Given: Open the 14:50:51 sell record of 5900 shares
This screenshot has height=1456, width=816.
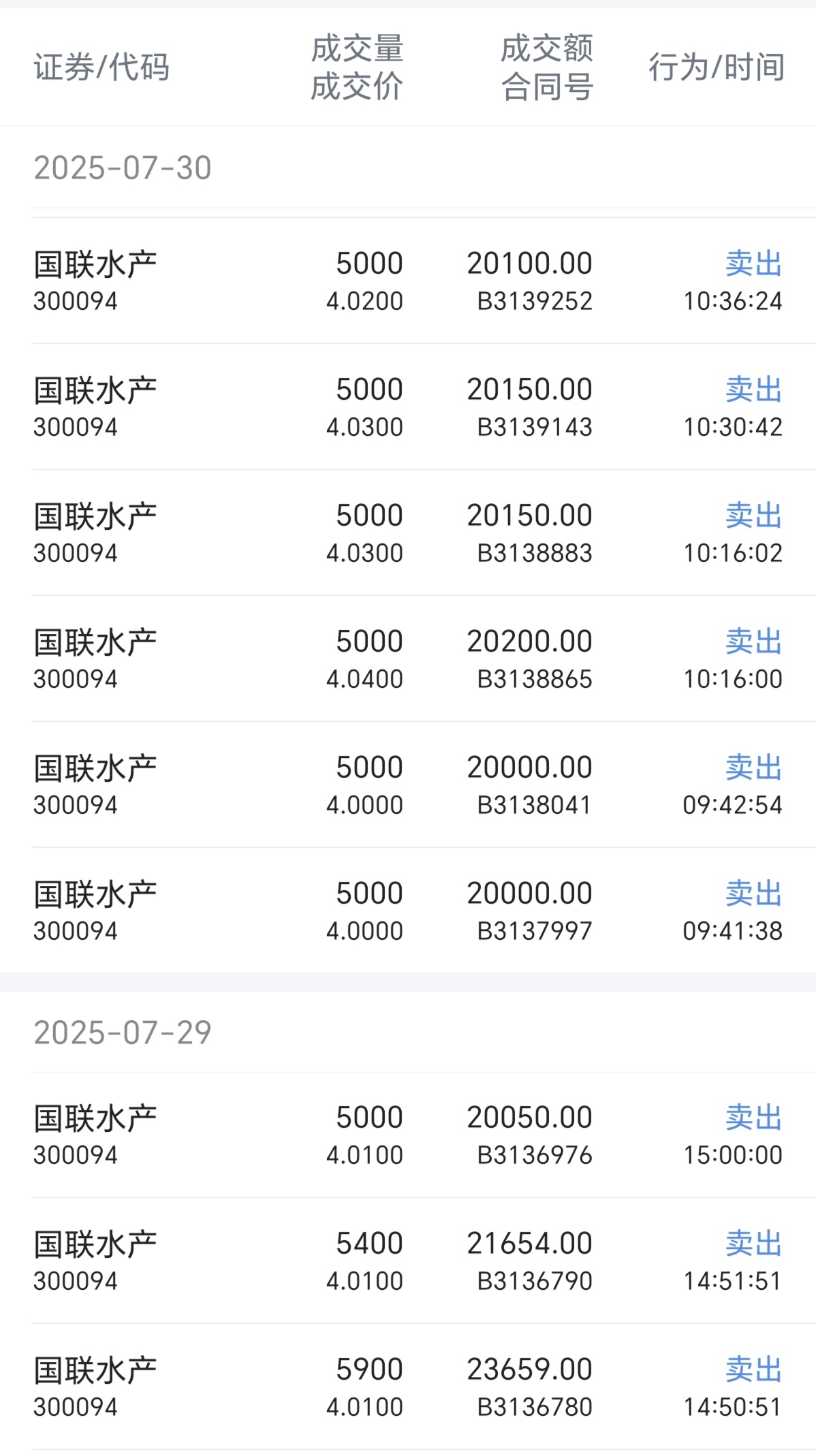Looking at the screenshot, I should (408, 1387).
